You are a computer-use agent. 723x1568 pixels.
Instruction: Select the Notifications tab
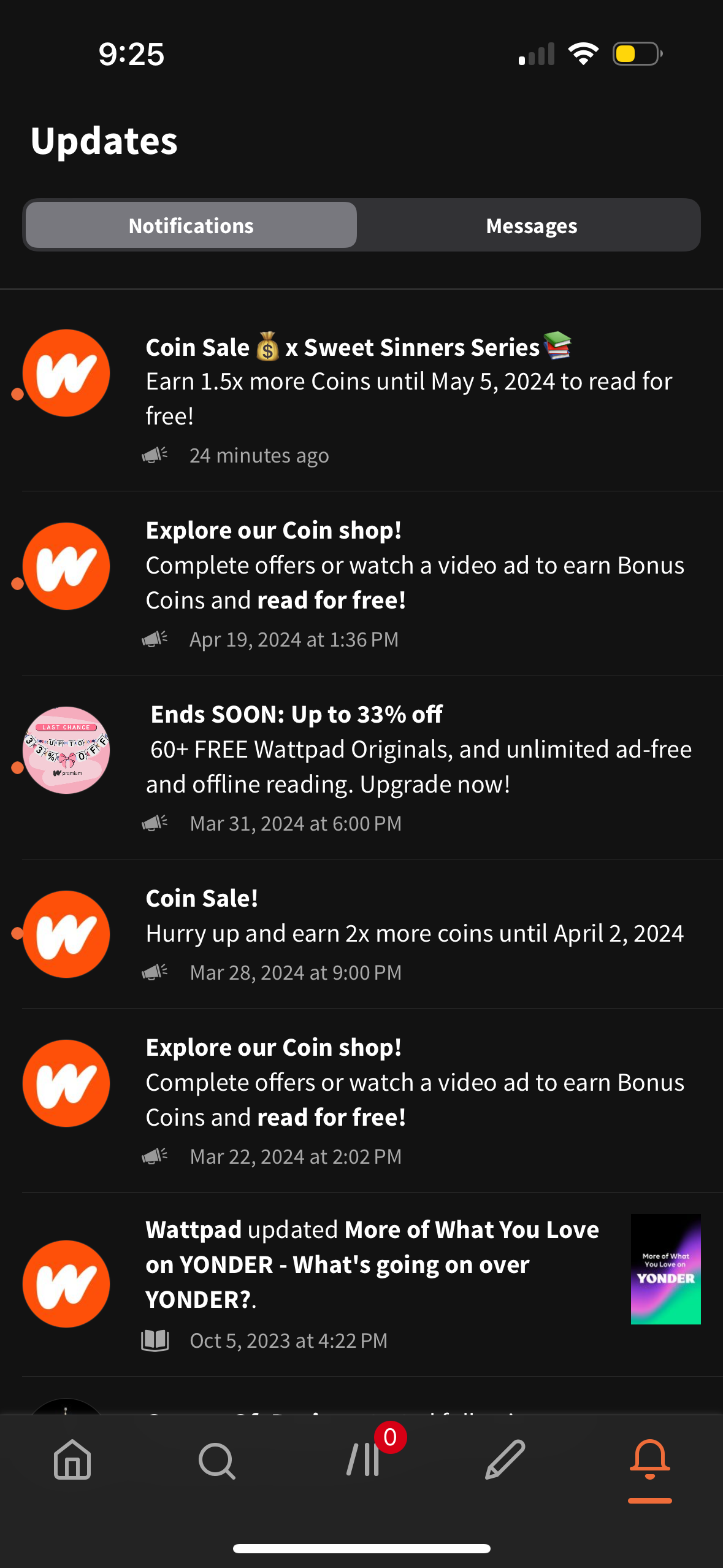(191, 225)
